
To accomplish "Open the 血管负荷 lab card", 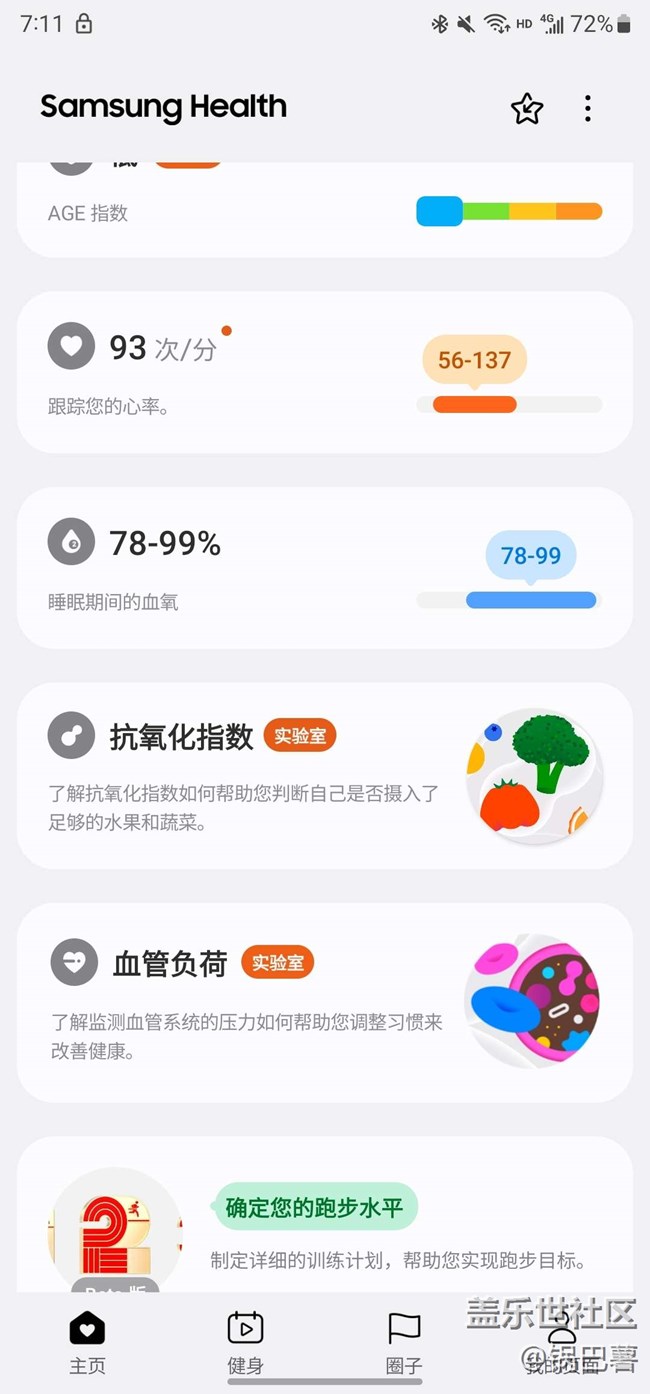I will pos(324,1002).
